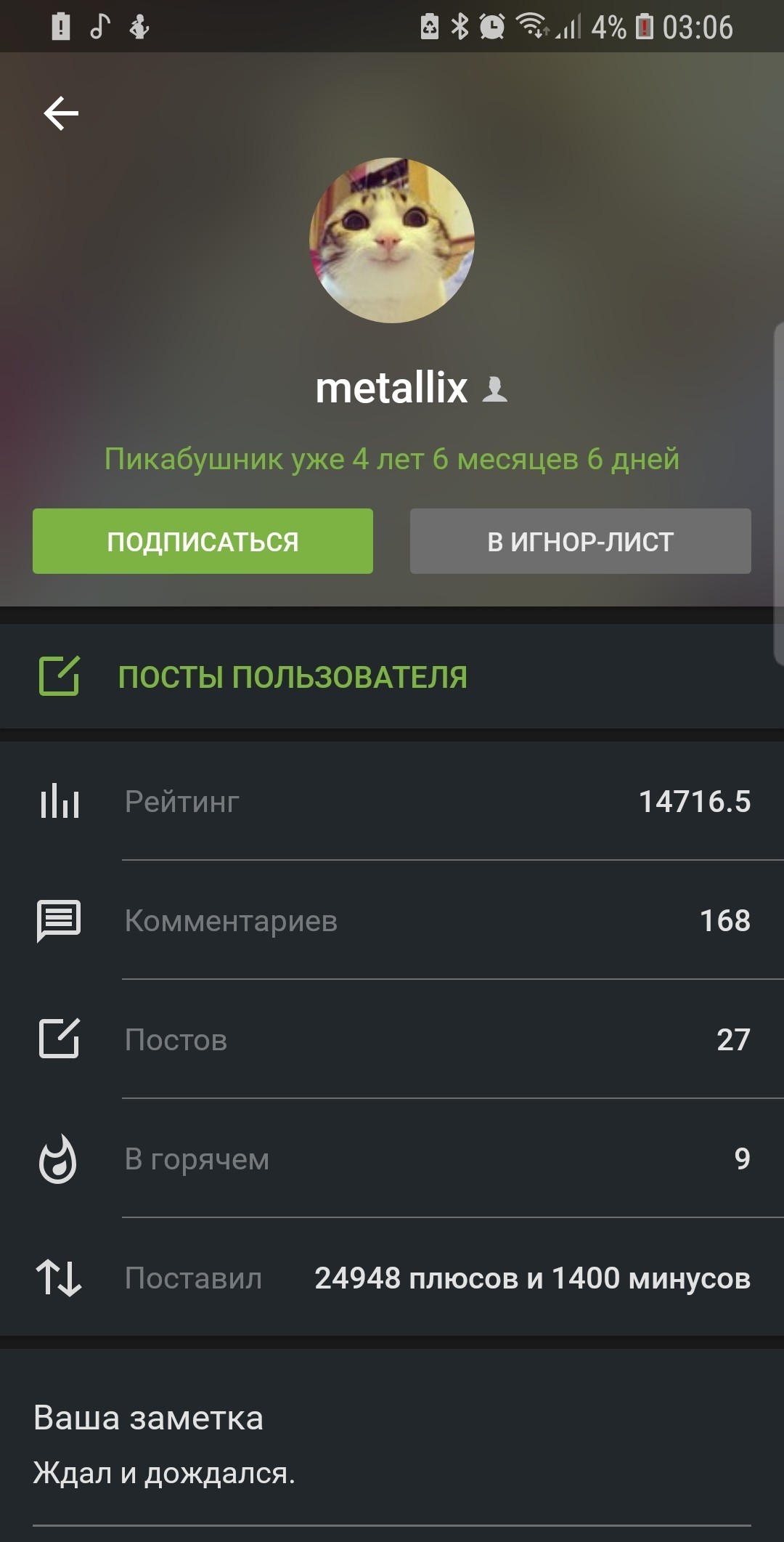View metallix's profile avatar

(392, 240)
